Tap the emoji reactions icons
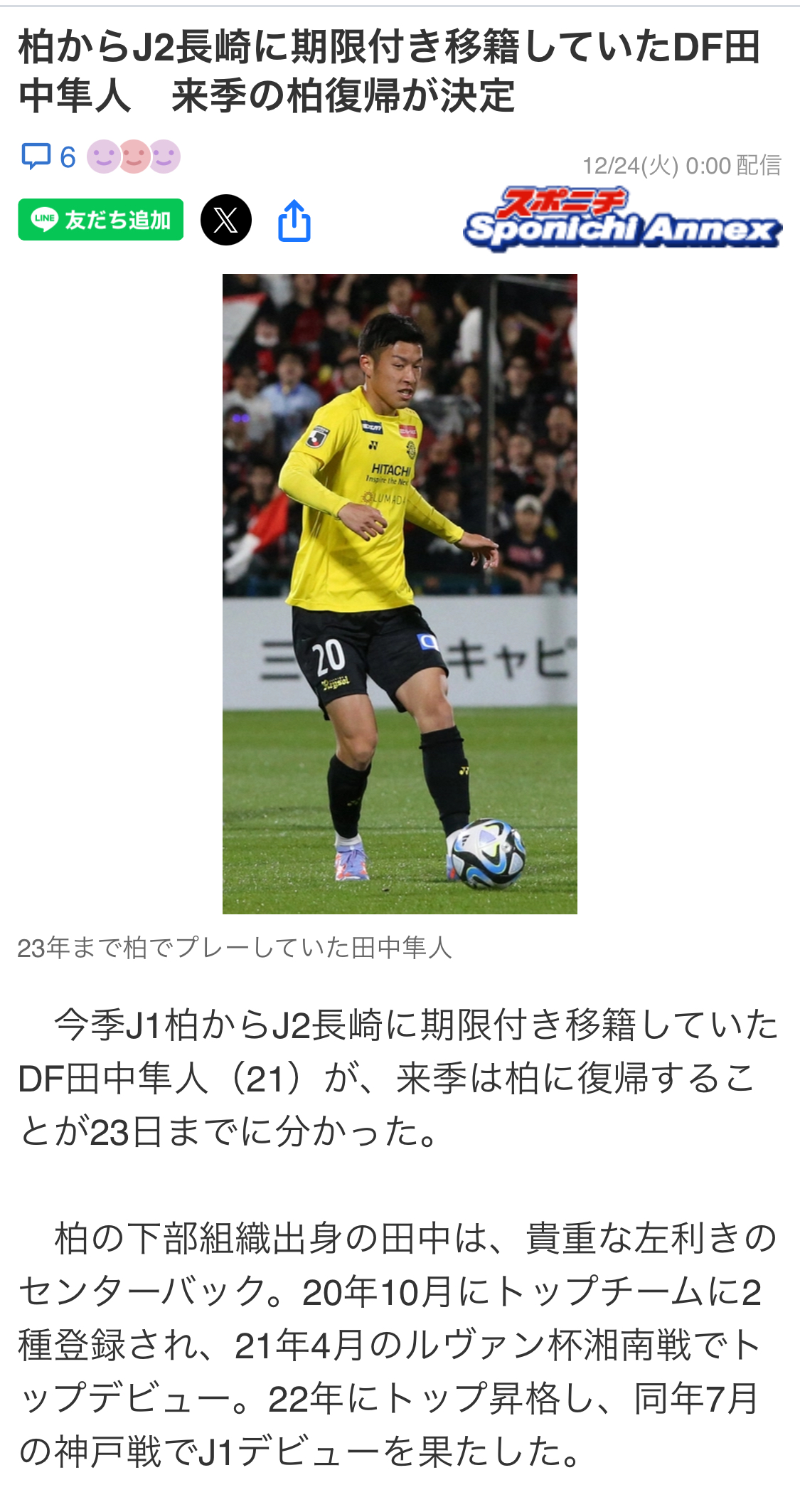 (x=134, y=157)
